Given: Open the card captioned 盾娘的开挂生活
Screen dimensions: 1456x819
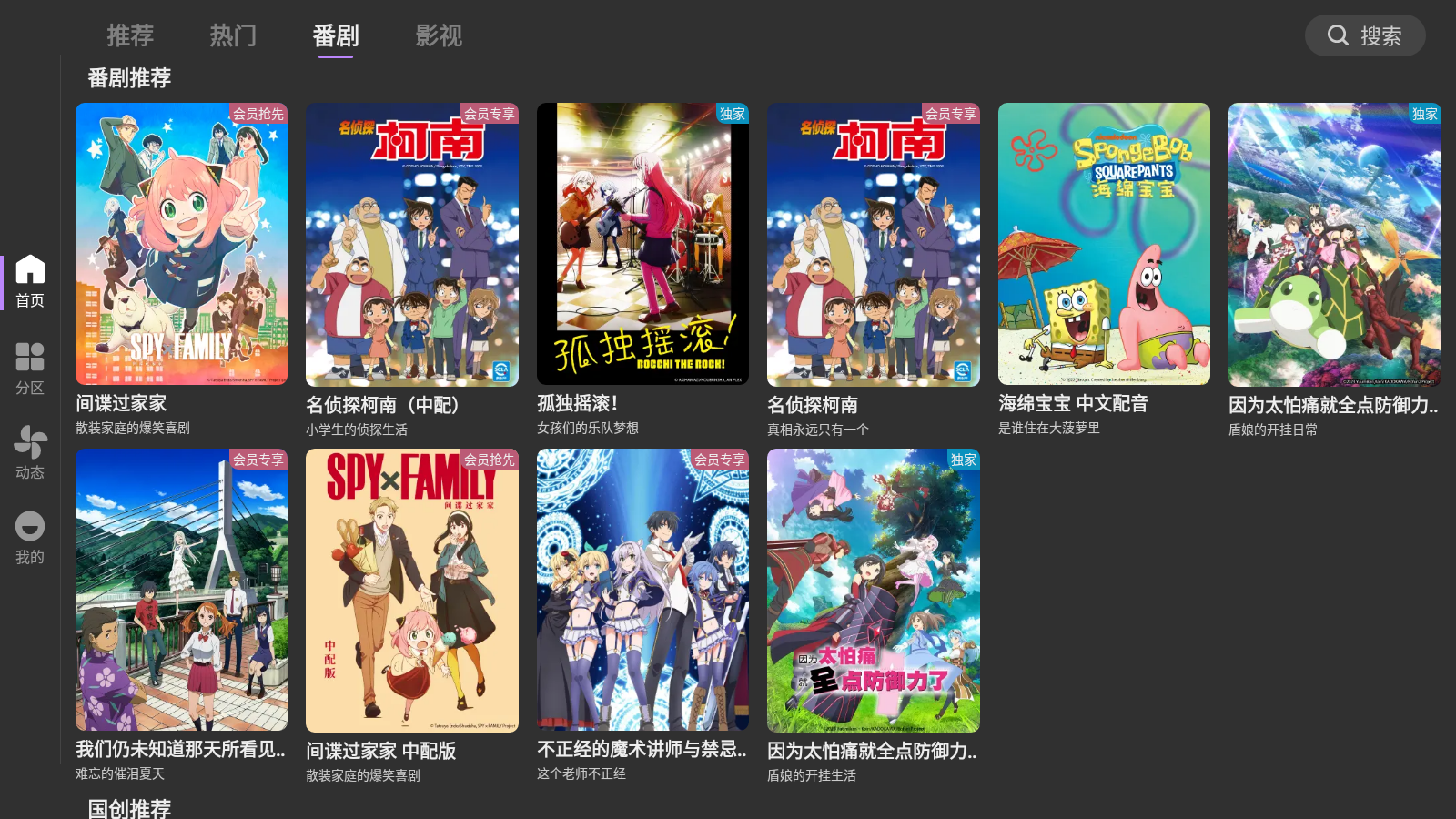Looking at the screenshot, I should click(x=873, y=590).
